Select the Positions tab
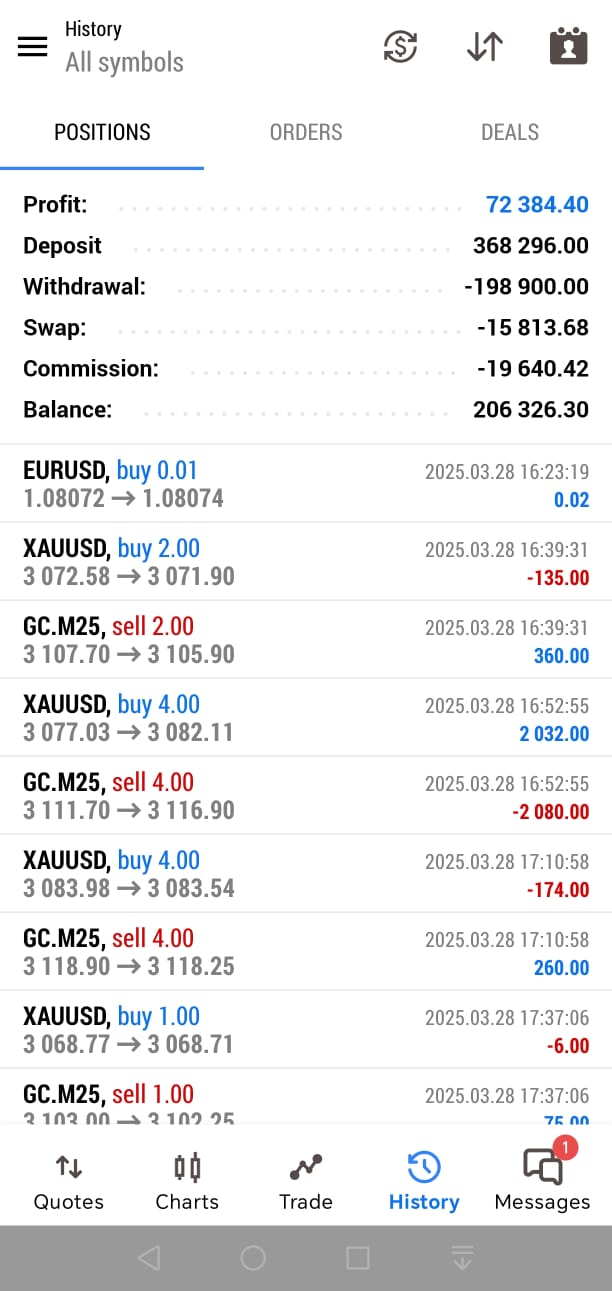The width and height of the screenshot is (612, 1291). pyautogui.click(x=102, y=132)
